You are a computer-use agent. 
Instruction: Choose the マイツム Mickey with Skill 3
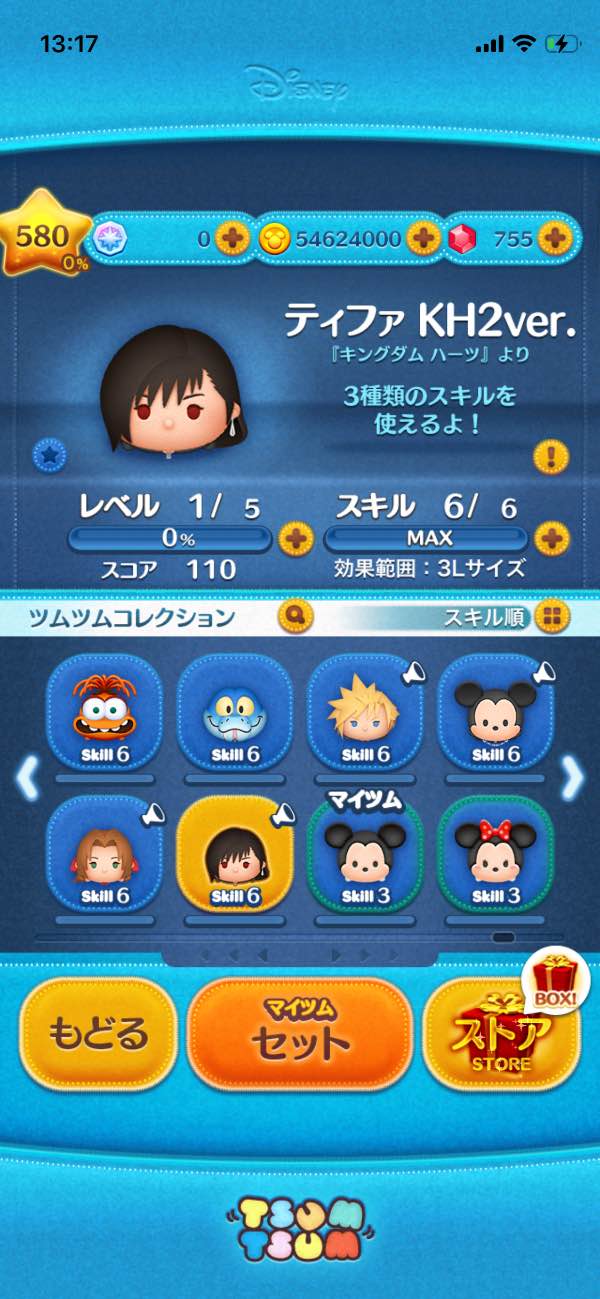point(364,853)
